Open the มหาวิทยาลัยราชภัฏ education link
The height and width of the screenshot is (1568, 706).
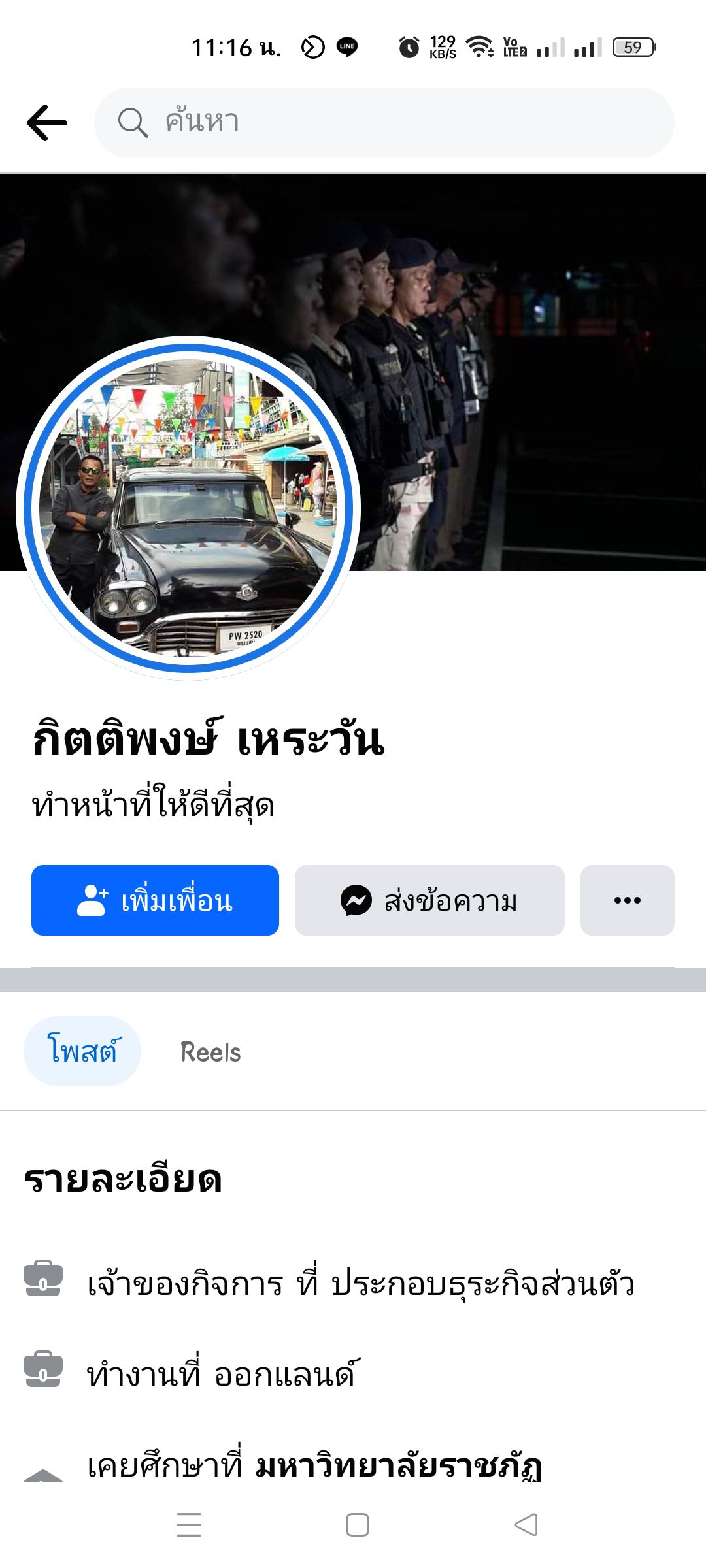(397, 1467)
